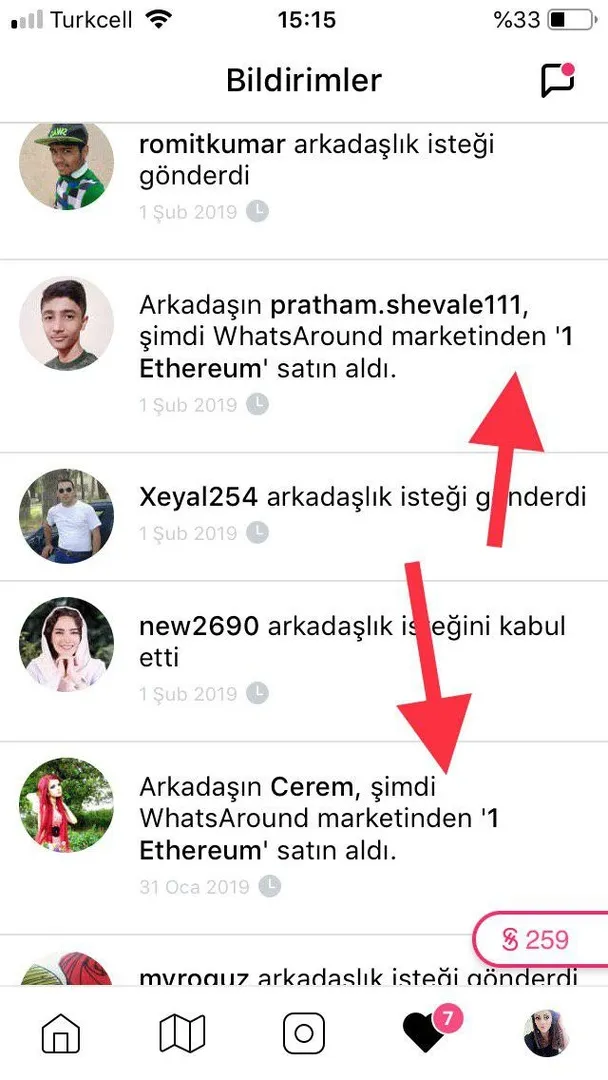The width and height of the screenshot is (608, 1080).
Task: View Xeyal254's friend request notification
Action: 304,517
